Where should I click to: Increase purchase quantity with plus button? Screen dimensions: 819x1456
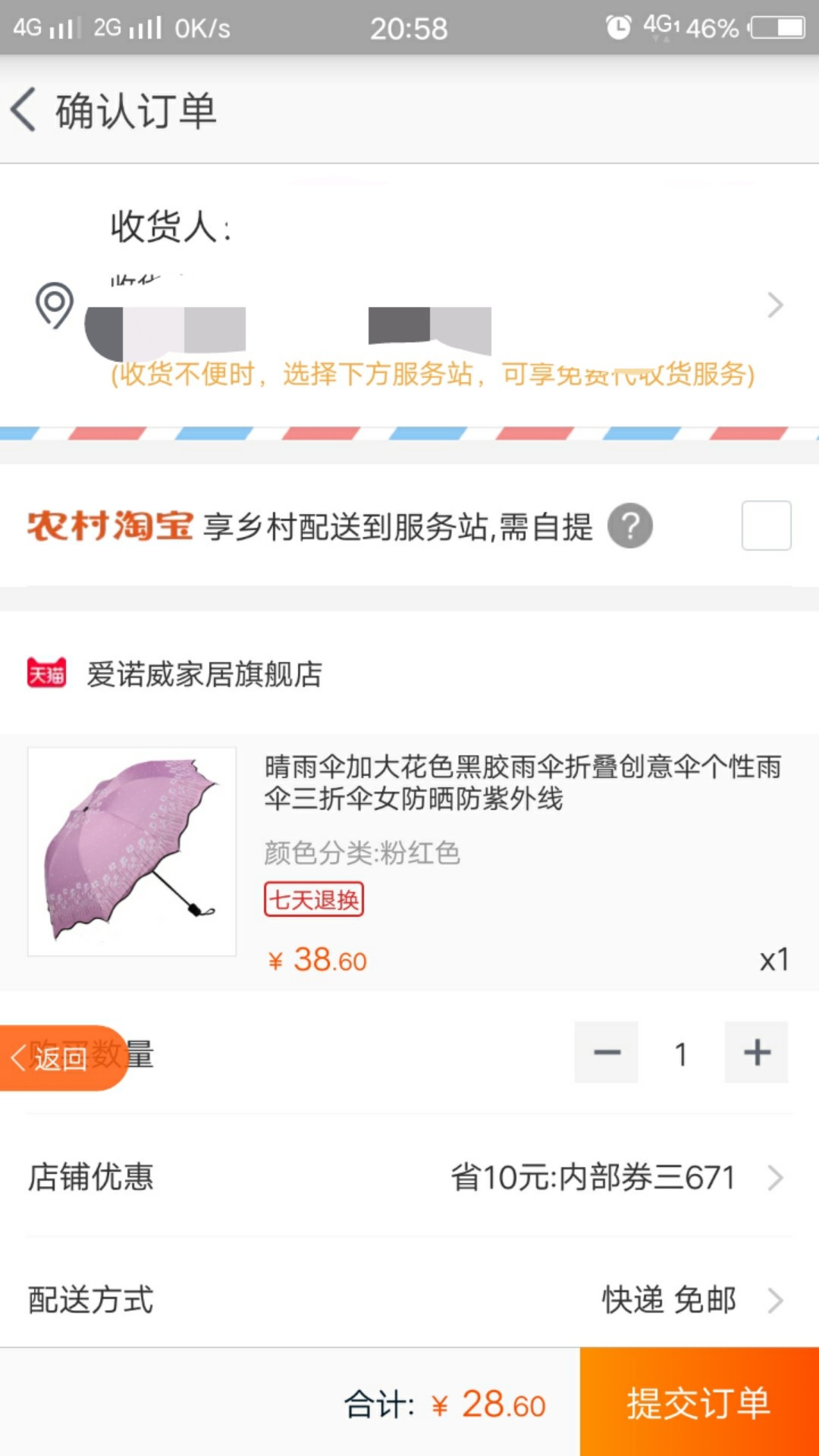(756, 1053)
